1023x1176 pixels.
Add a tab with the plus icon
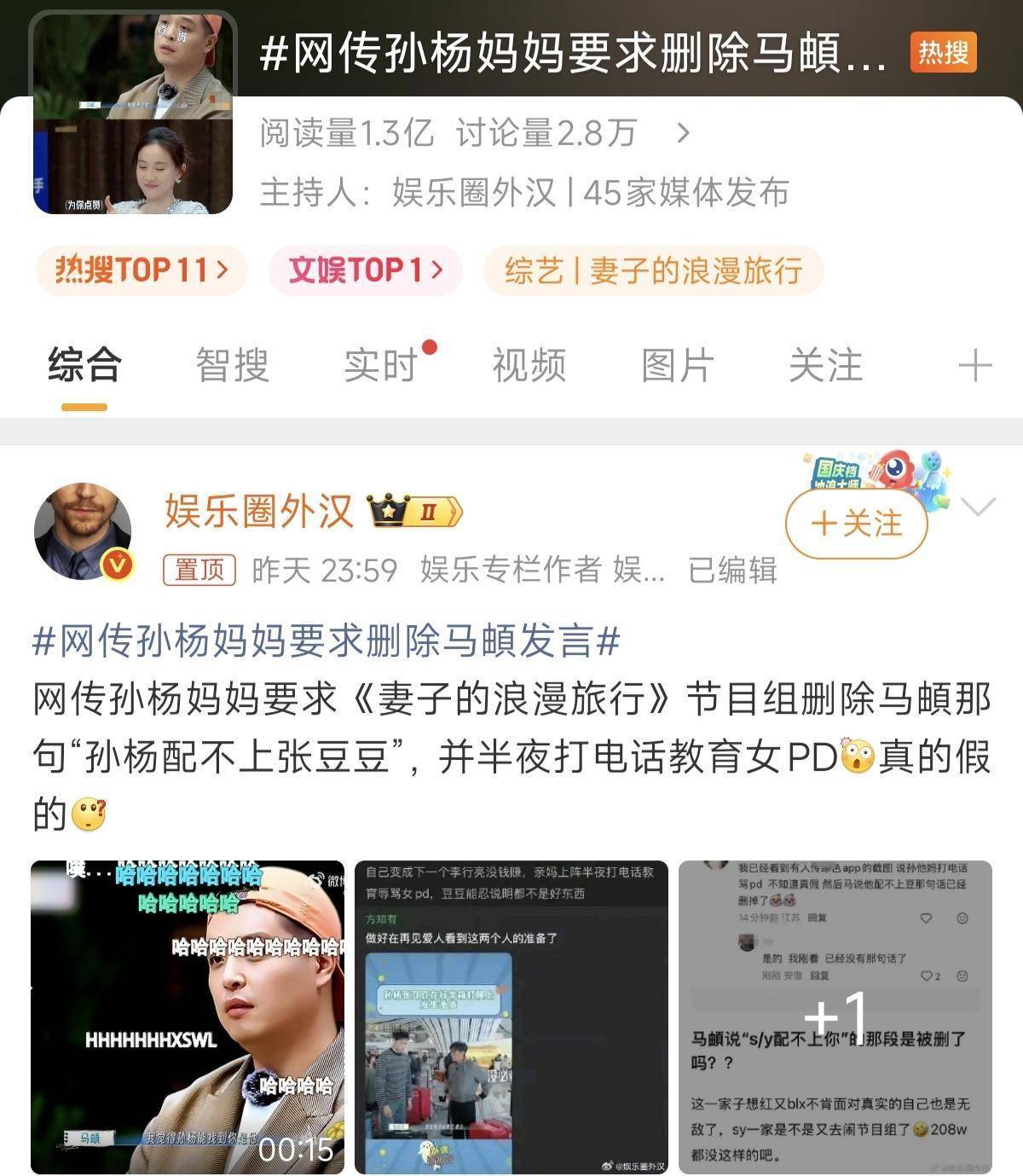975,366
